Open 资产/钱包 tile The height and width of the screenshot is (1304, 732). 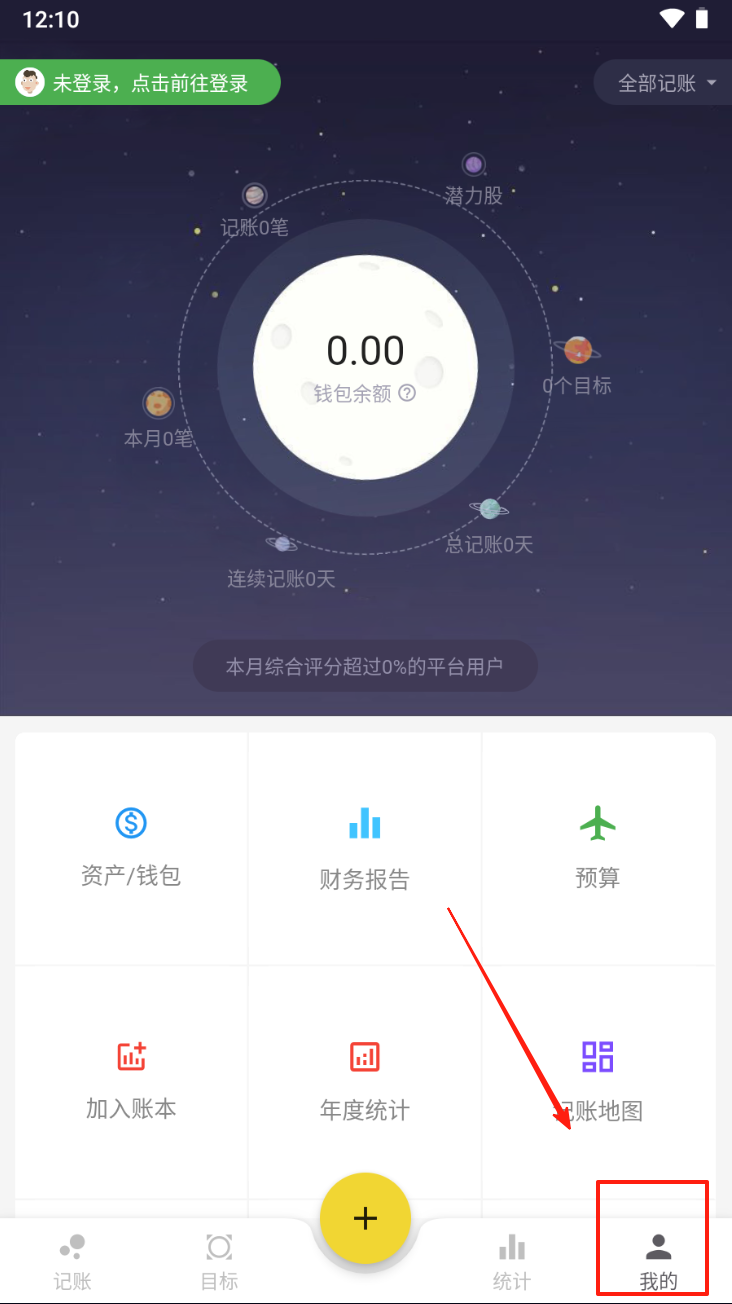tap(131, 848)
